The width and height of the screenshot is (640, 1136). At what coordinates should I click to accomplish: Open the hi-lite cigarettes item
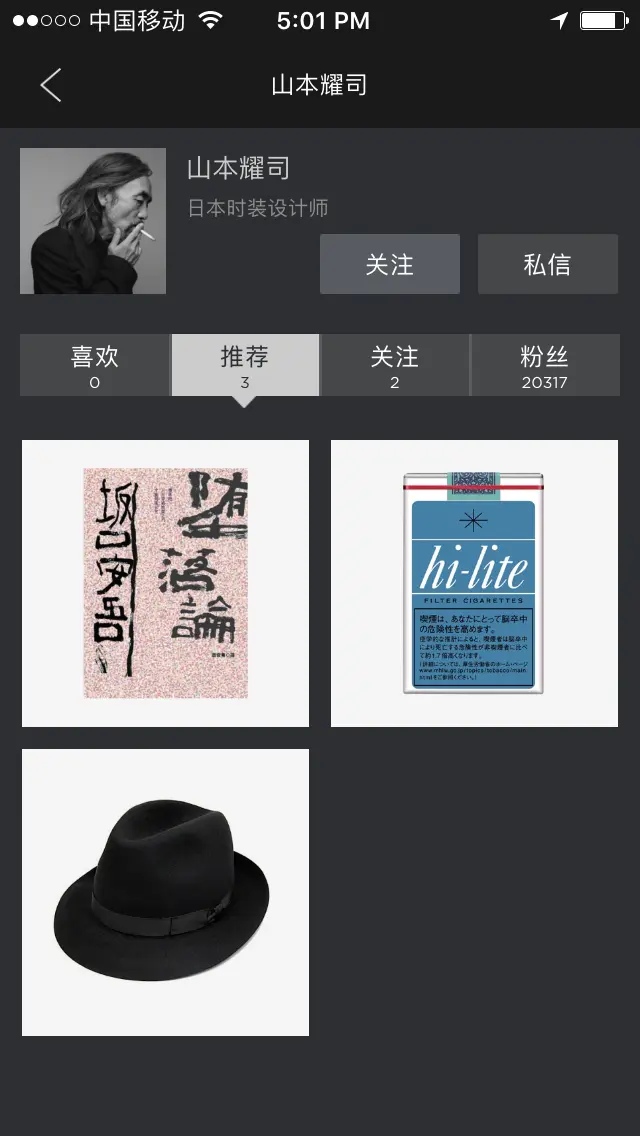(474, 583)
